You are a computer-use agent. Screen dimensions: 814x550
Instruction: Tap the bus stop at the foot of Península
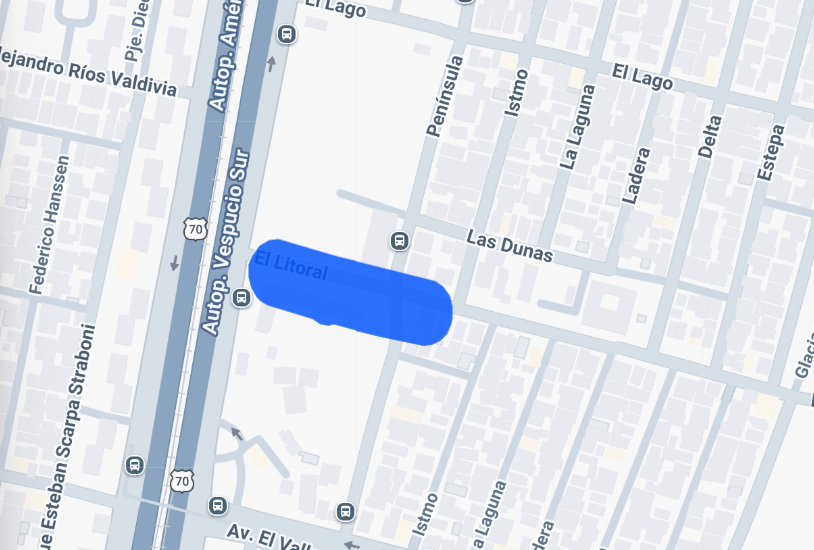pos(347,511)
